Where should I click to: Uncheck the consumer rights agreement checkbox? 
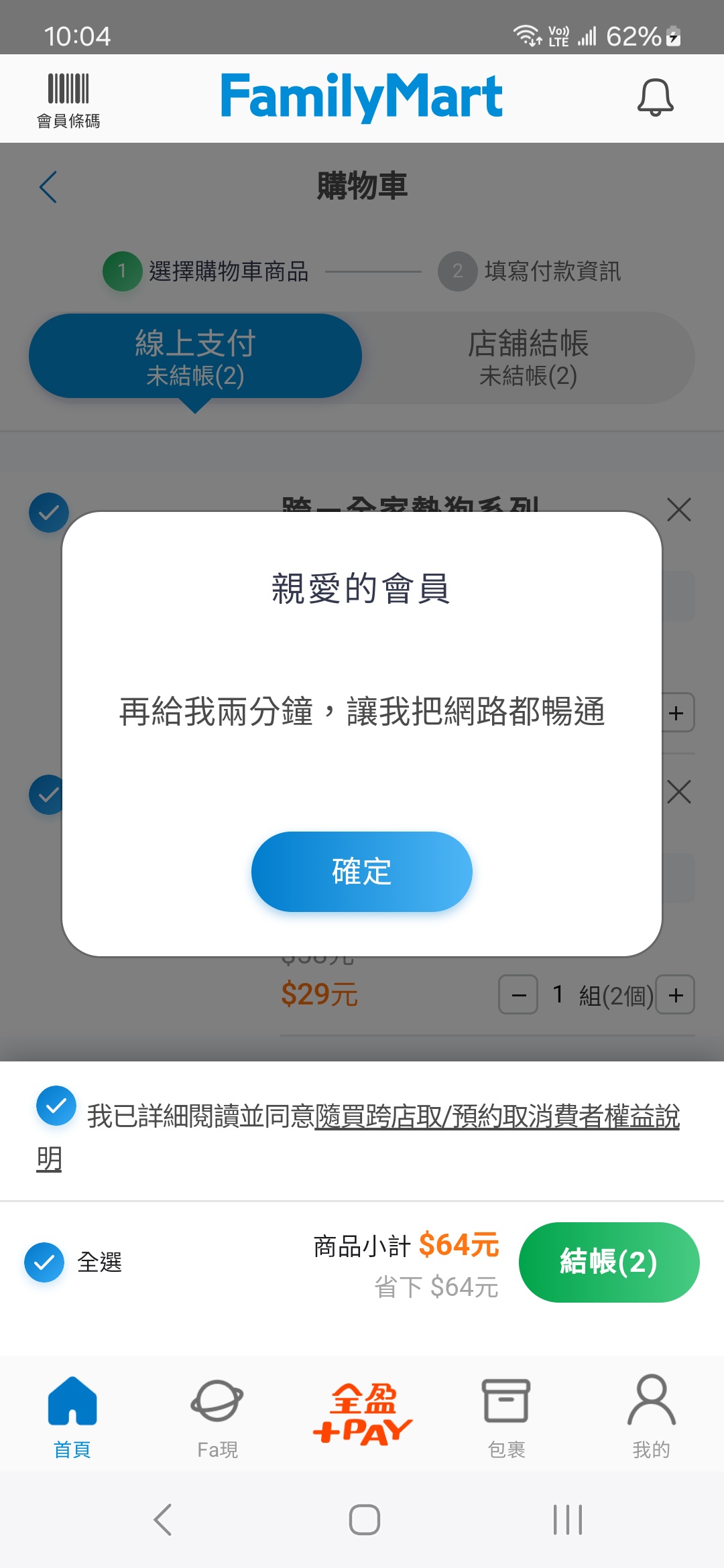pyautogui.click(x=56, y=1106)
